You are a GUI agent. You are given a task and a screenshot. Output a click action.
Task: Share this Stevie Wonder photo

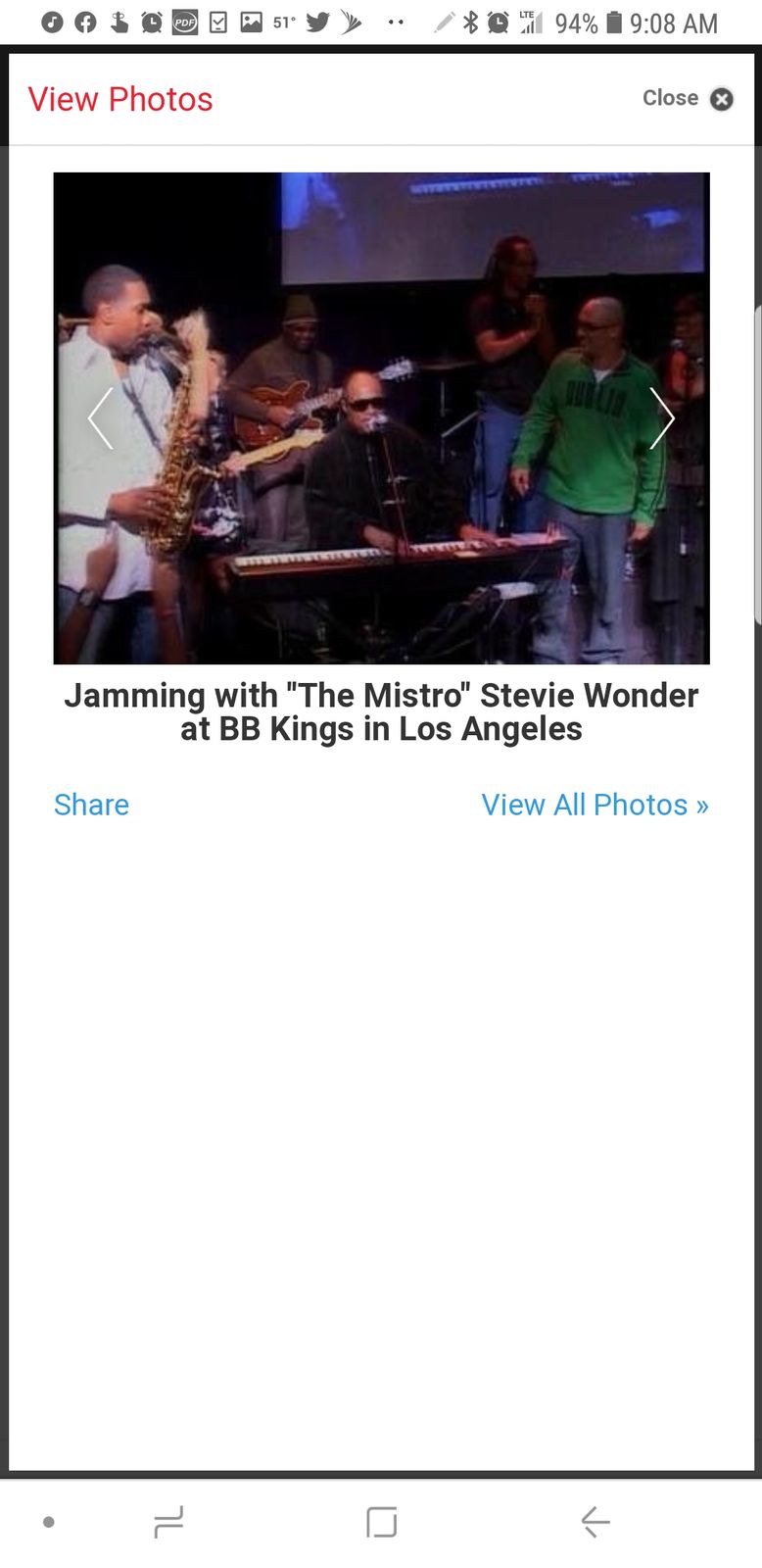tap(91, 805)
